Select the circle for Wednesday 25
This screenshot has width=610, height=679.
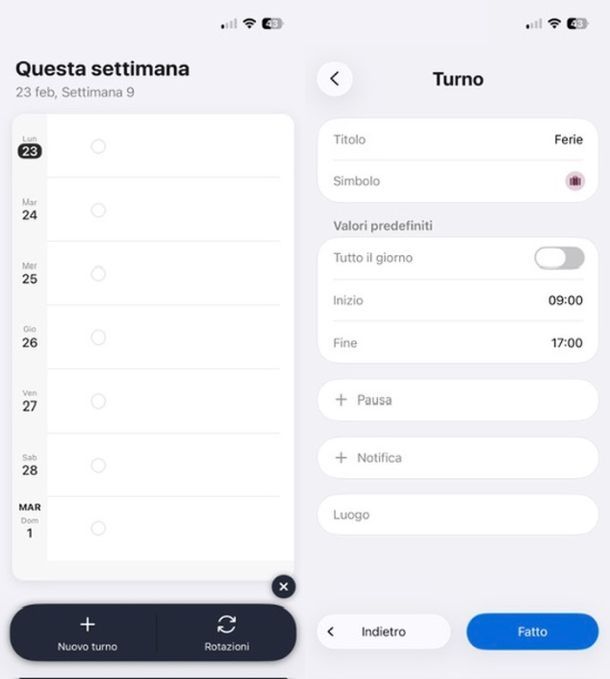98,274
